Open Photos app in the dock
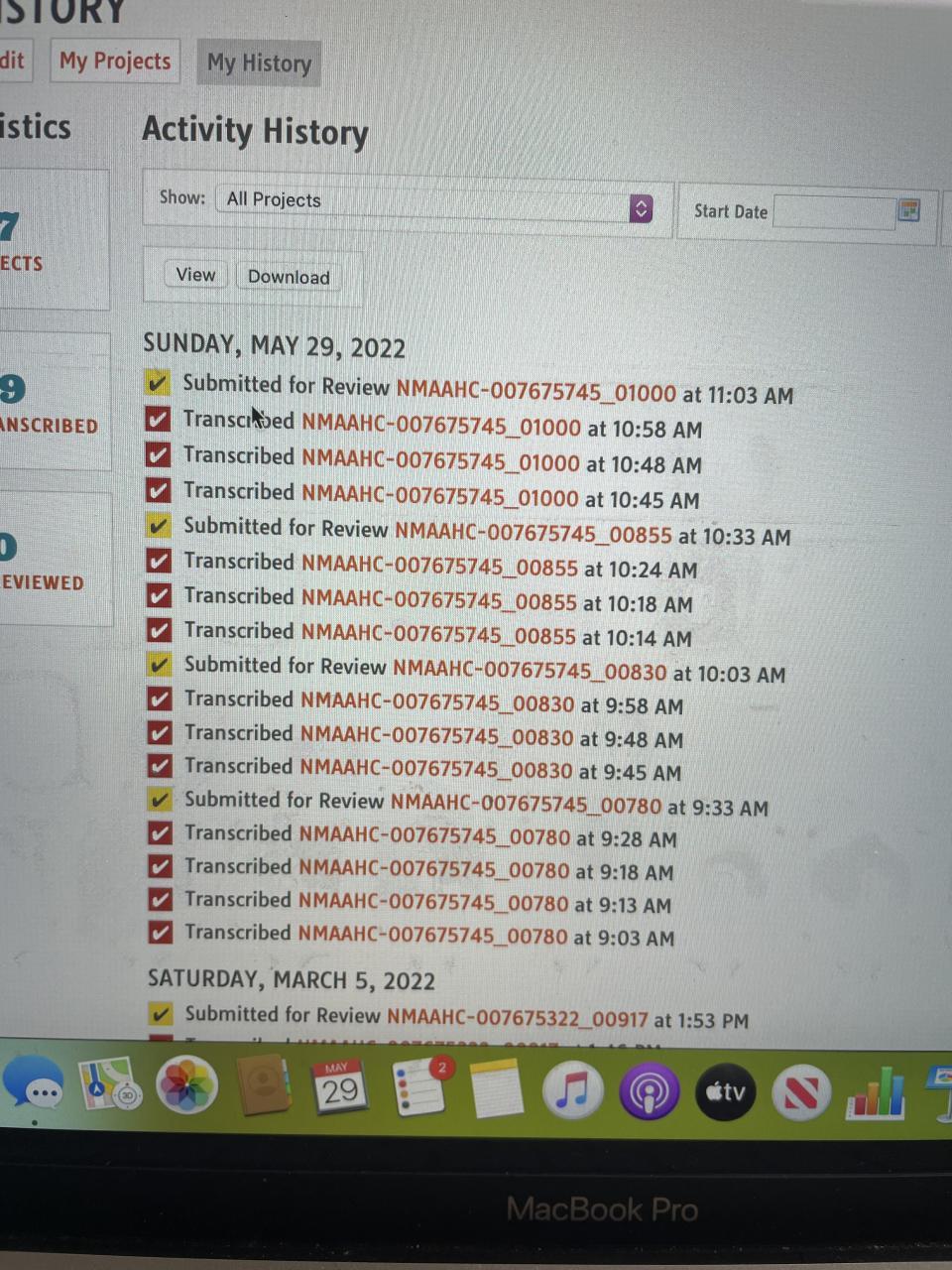 tap(186, 1086)
